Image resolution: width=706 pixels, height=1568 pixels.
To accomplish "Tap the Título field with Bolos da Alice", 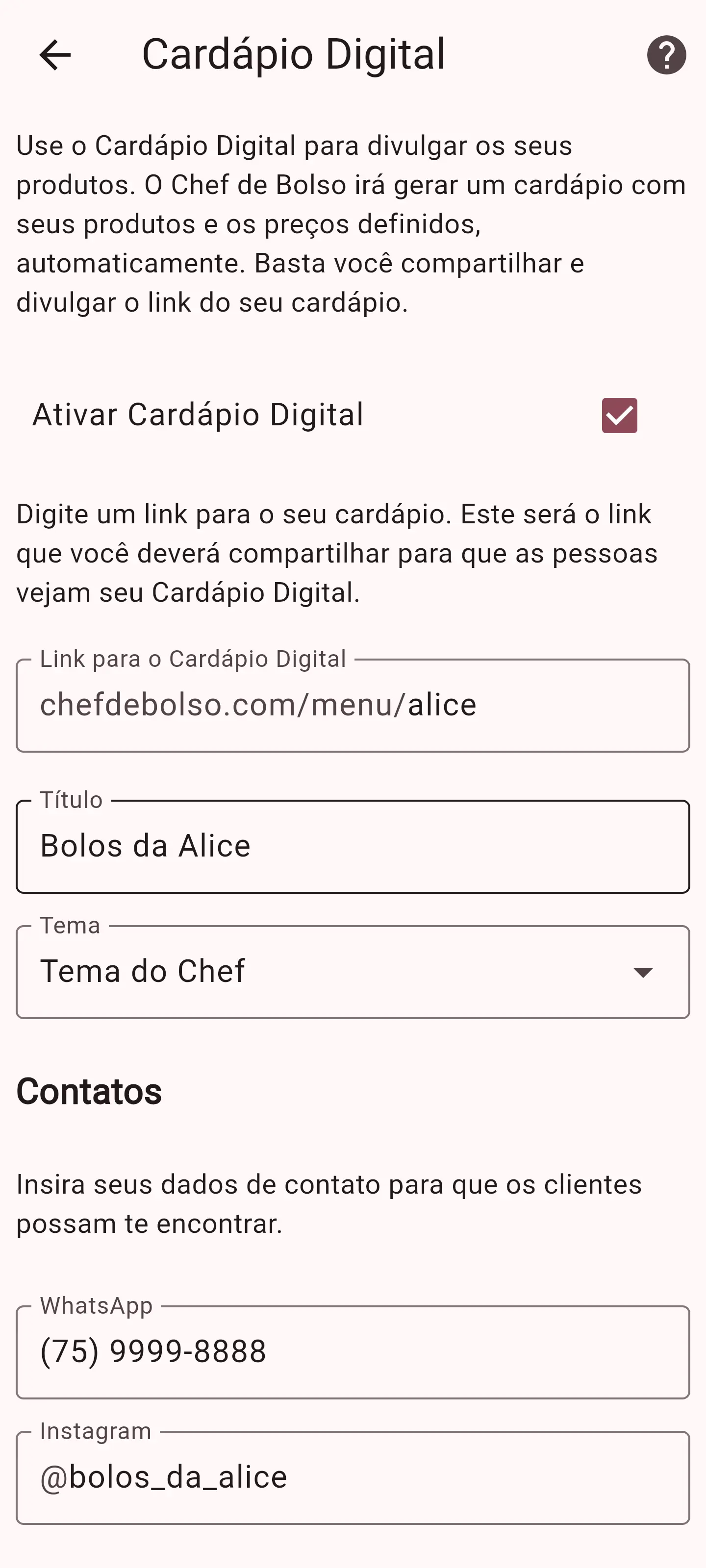I will click(352, 847).
